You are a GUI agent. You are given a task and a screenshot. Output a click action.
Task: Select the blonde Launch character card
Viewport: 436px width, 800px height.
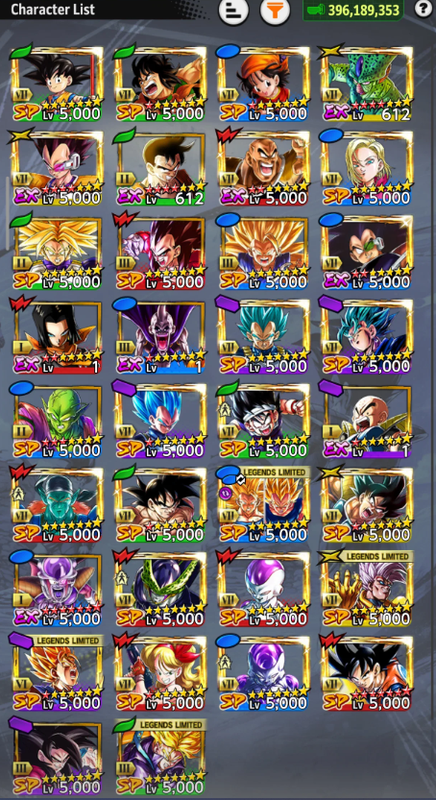tap(160, 673)
